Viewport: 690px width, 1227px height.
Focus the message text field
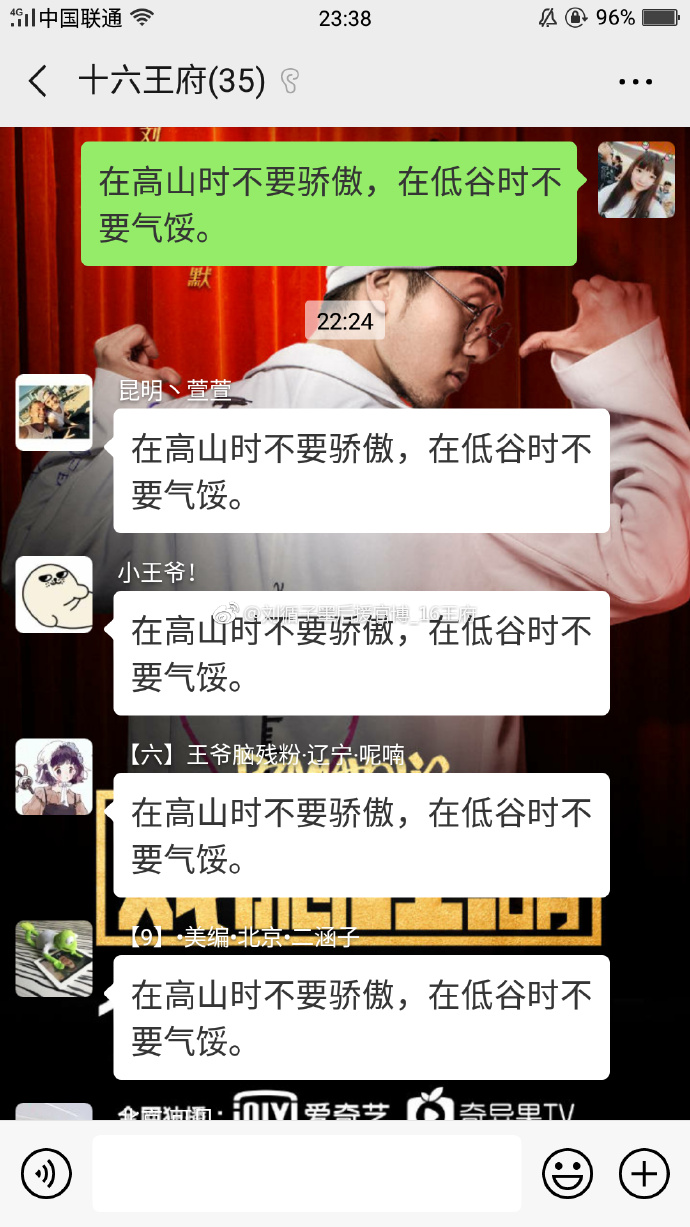[x=306, y=1173]
